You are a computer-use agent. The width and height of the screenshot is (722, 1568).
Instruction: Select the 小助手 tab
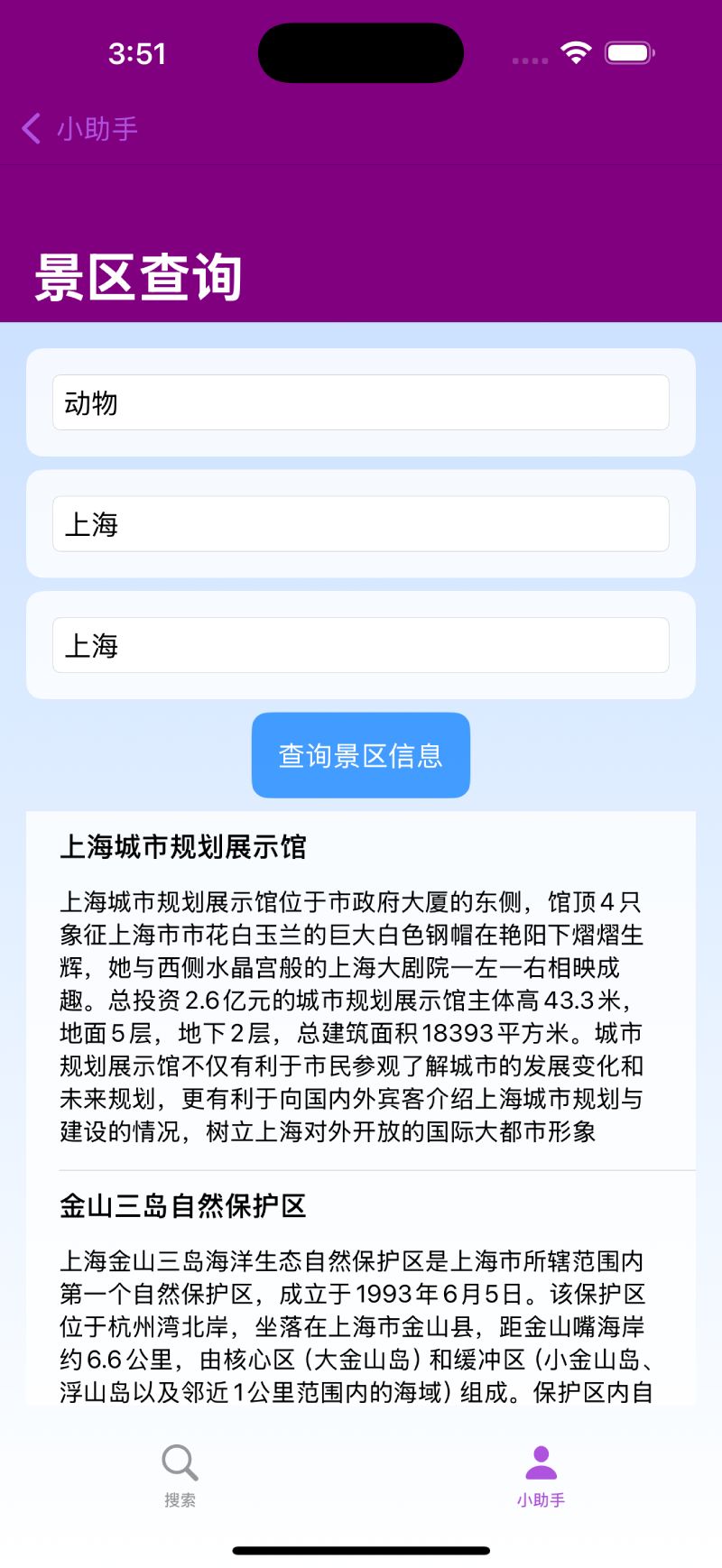pyautogui.click(x=541, y=1475)
